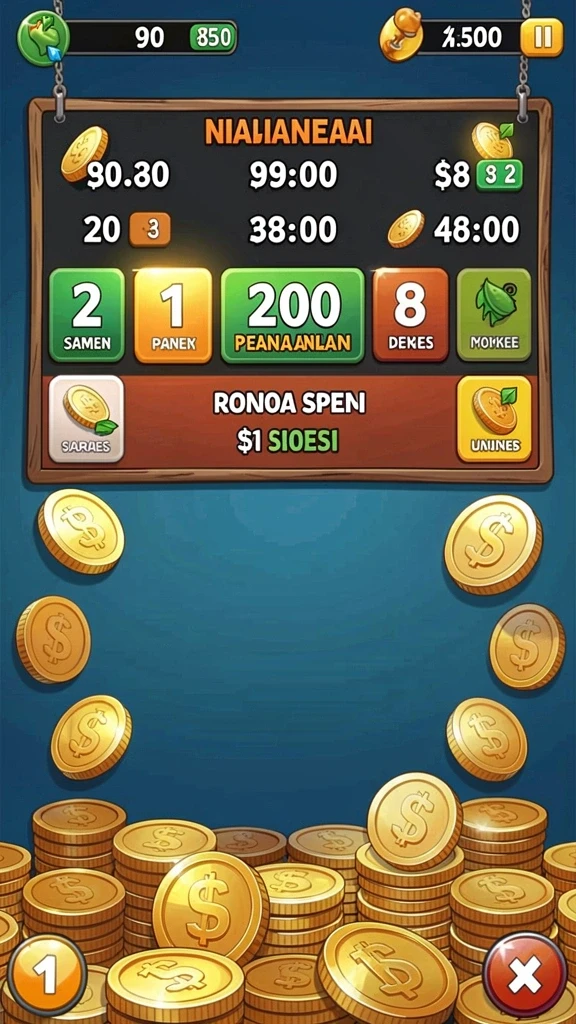Open the SARAES coin button
Screen dimensions: 576x1024
[x=86, y=419]
